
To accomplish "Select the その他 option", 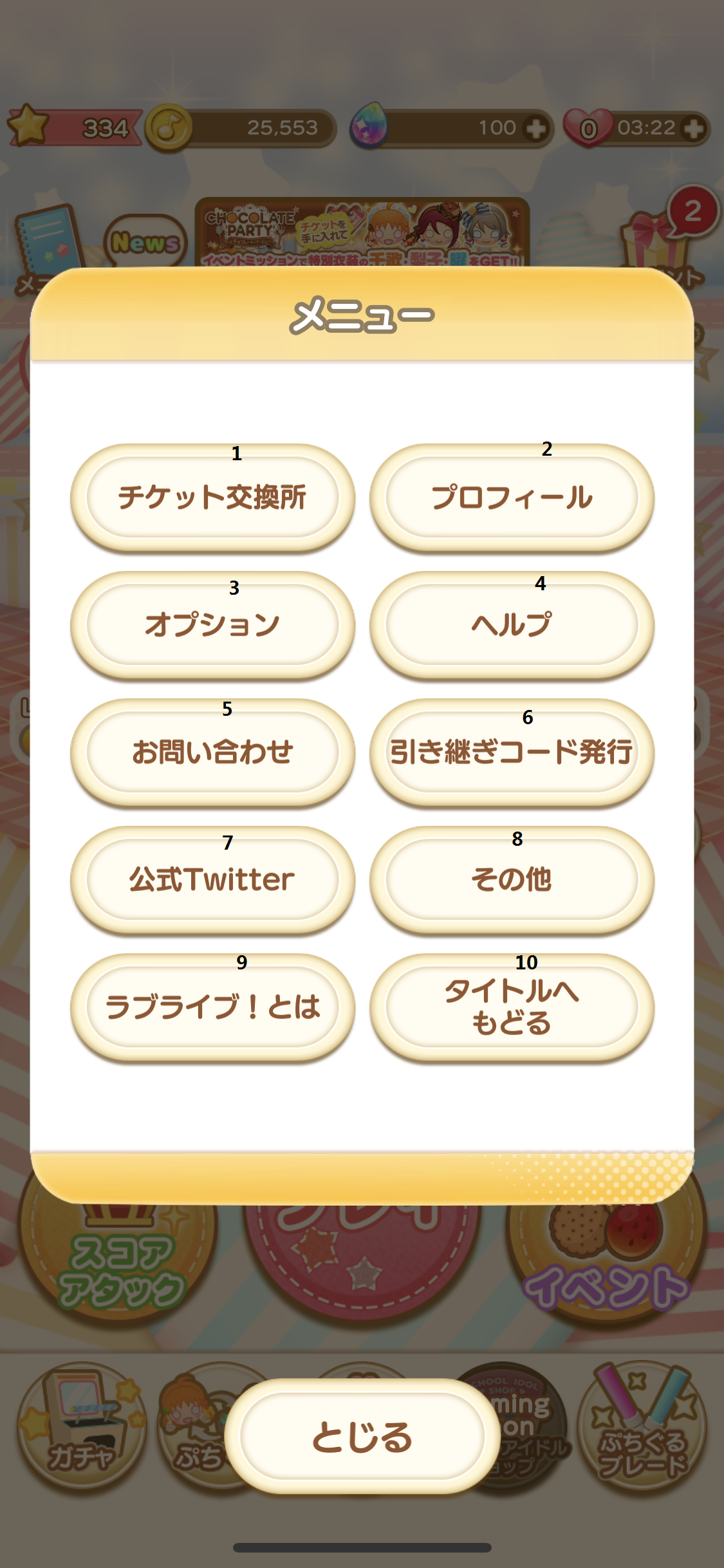I will click(512, 880).
